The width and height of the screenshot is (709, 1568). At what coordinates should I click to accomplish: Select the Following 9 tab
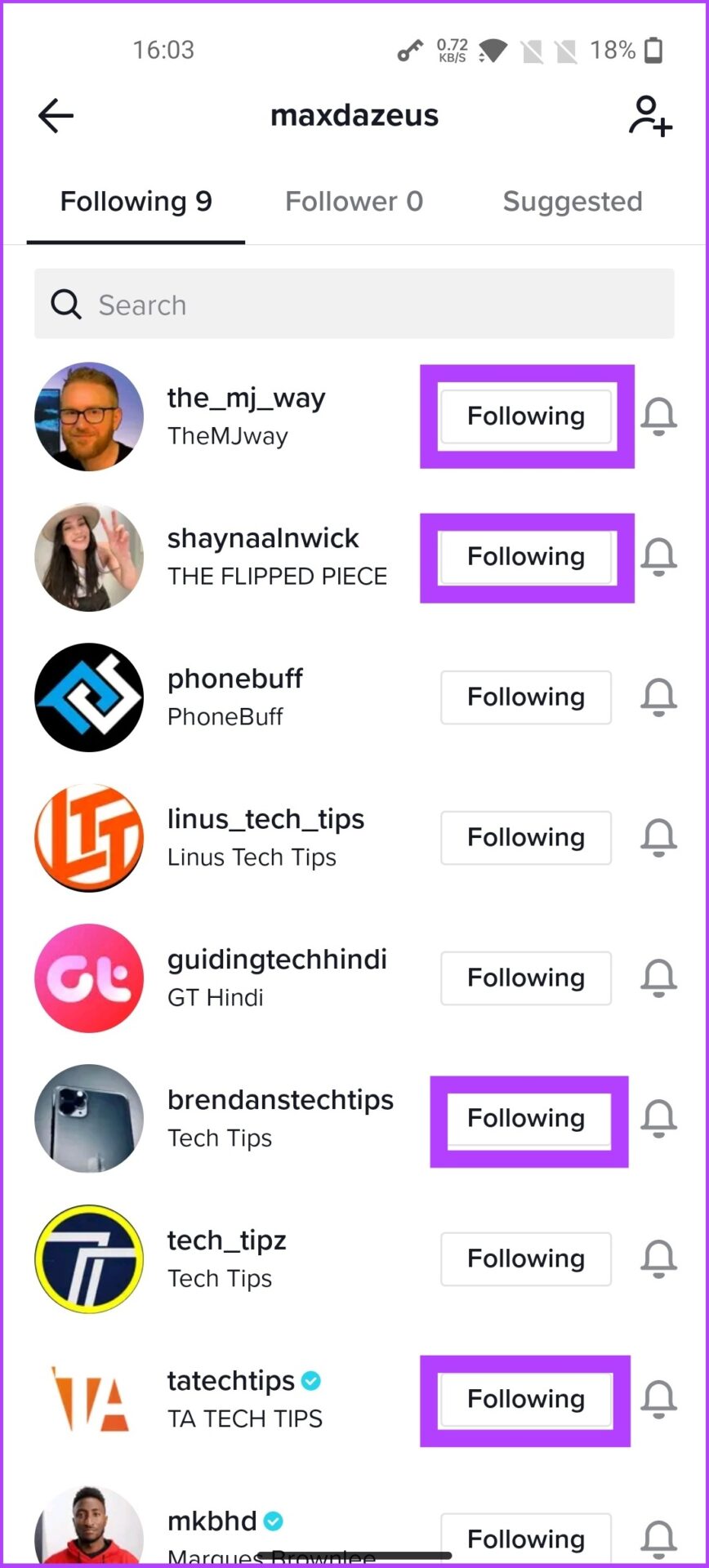click(136, 201)
